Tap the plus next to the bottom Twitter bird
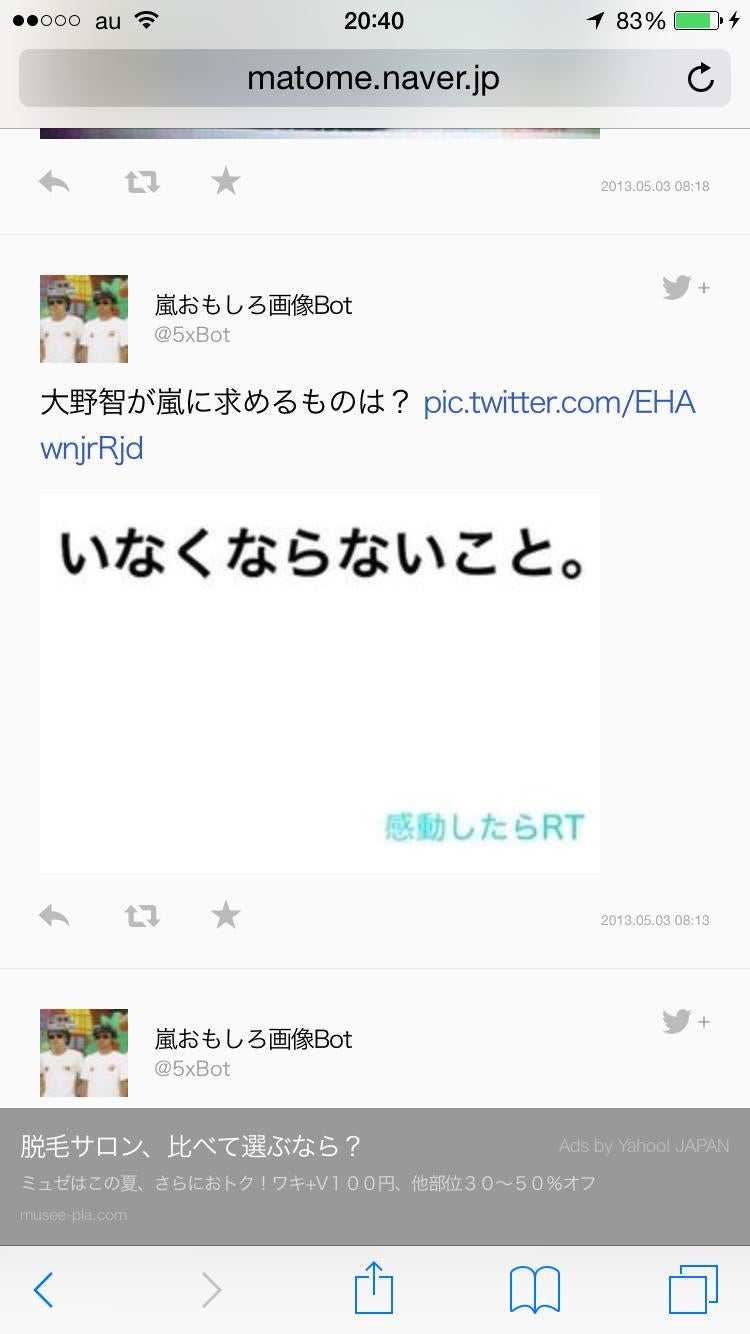 704,1022
